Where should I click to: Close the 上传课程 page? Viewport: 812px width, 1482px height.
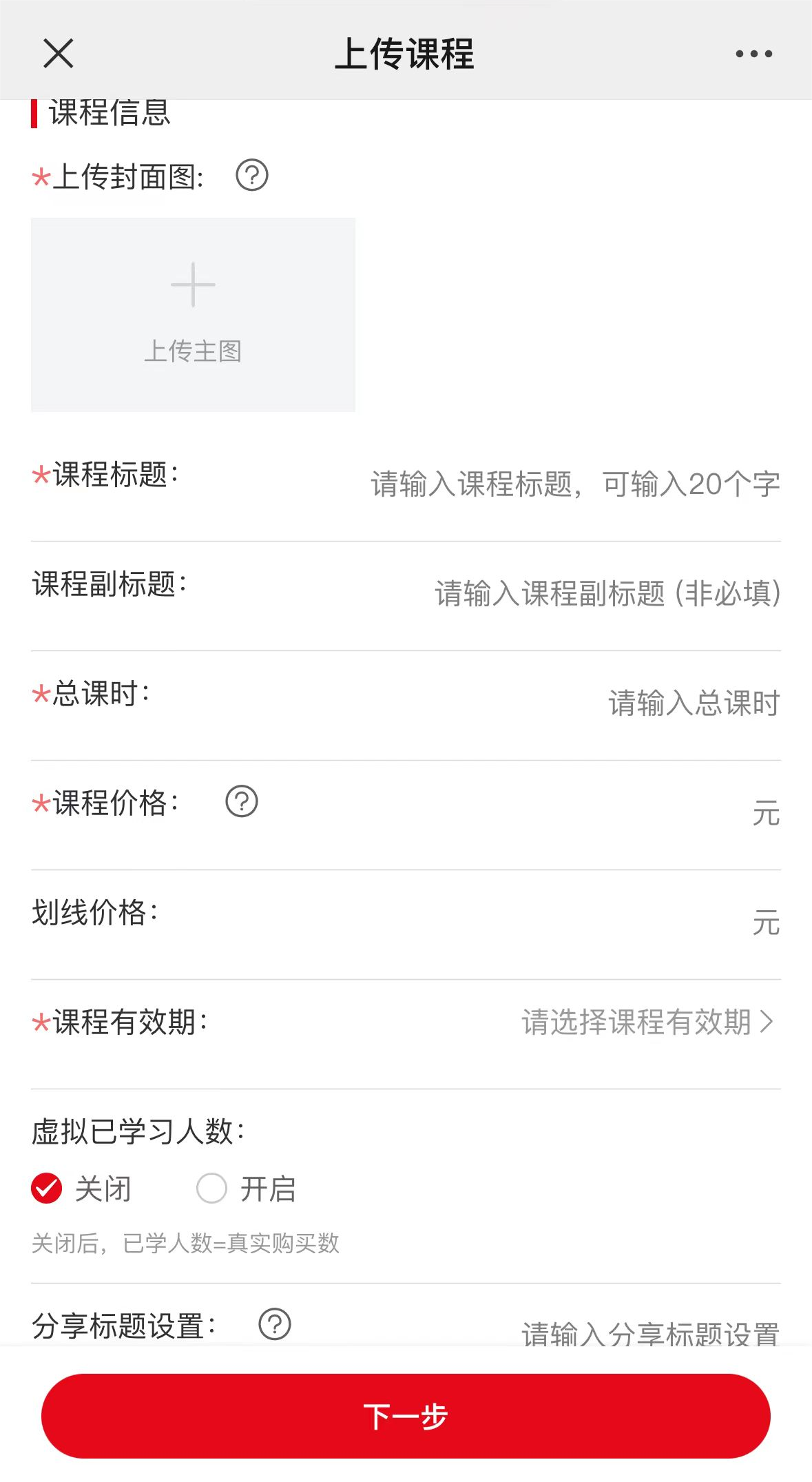click(x=58, y=54)
